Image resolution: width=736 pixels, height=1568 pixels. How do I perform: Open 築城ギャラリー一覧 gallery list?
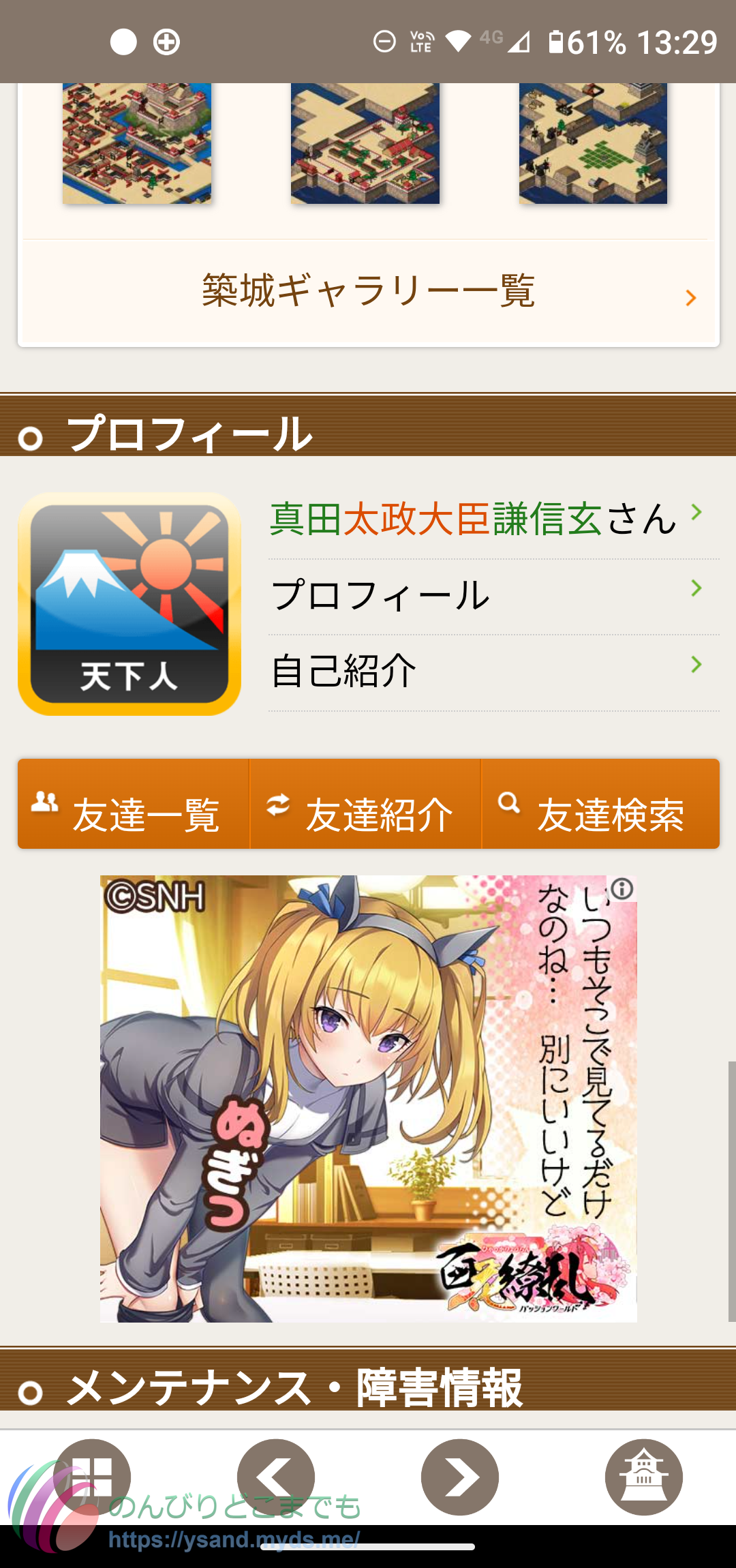(x=368, y=292)
